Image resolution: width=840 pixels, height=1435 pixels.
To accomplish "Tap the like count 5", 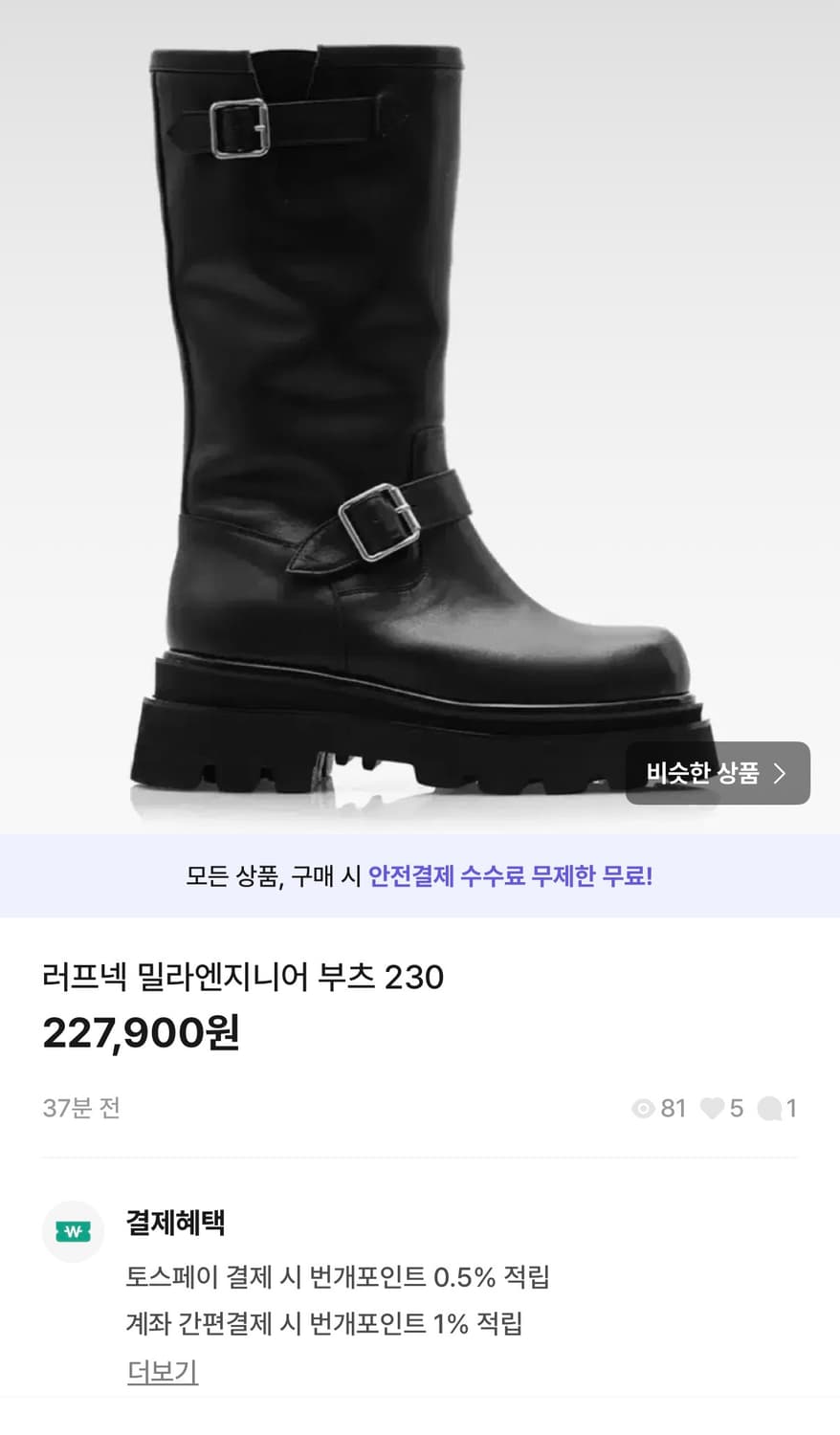I will 739,1109.
